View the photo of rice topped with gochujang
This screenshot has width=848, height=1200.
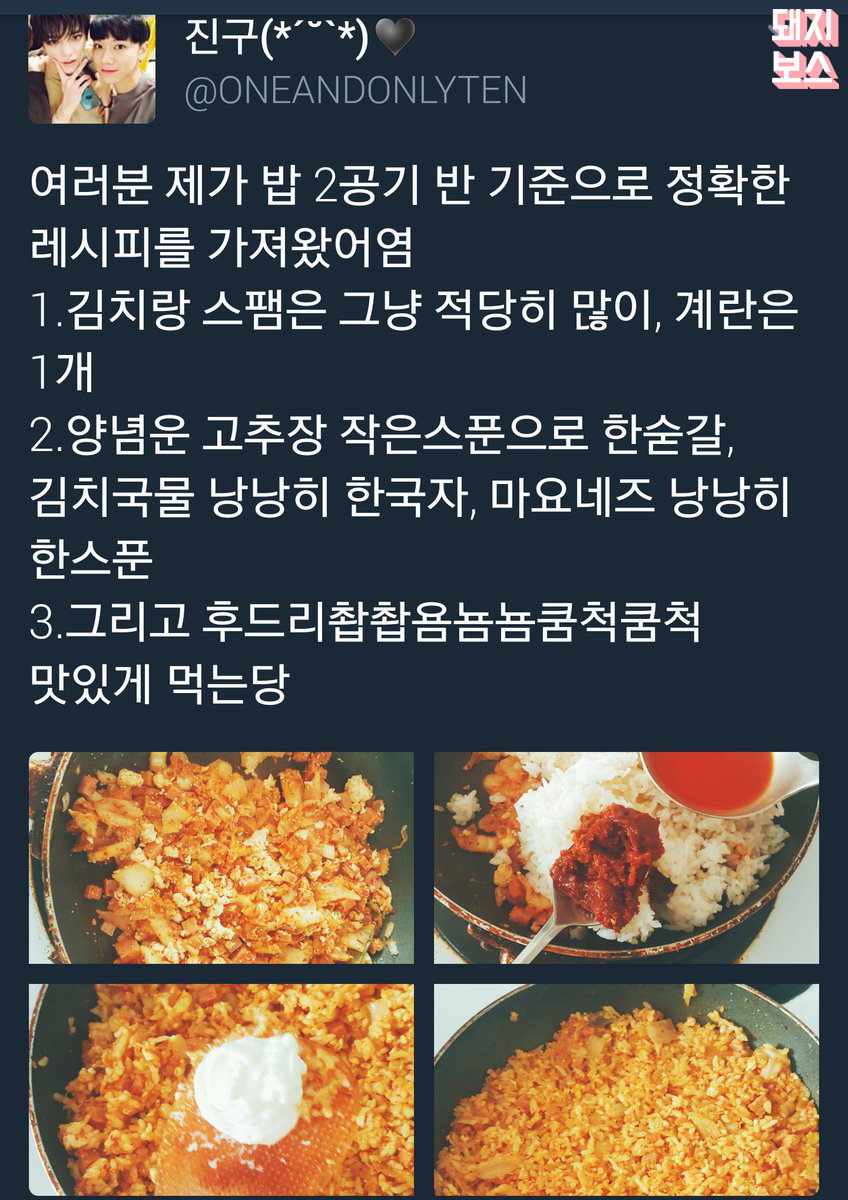[626, 858]
